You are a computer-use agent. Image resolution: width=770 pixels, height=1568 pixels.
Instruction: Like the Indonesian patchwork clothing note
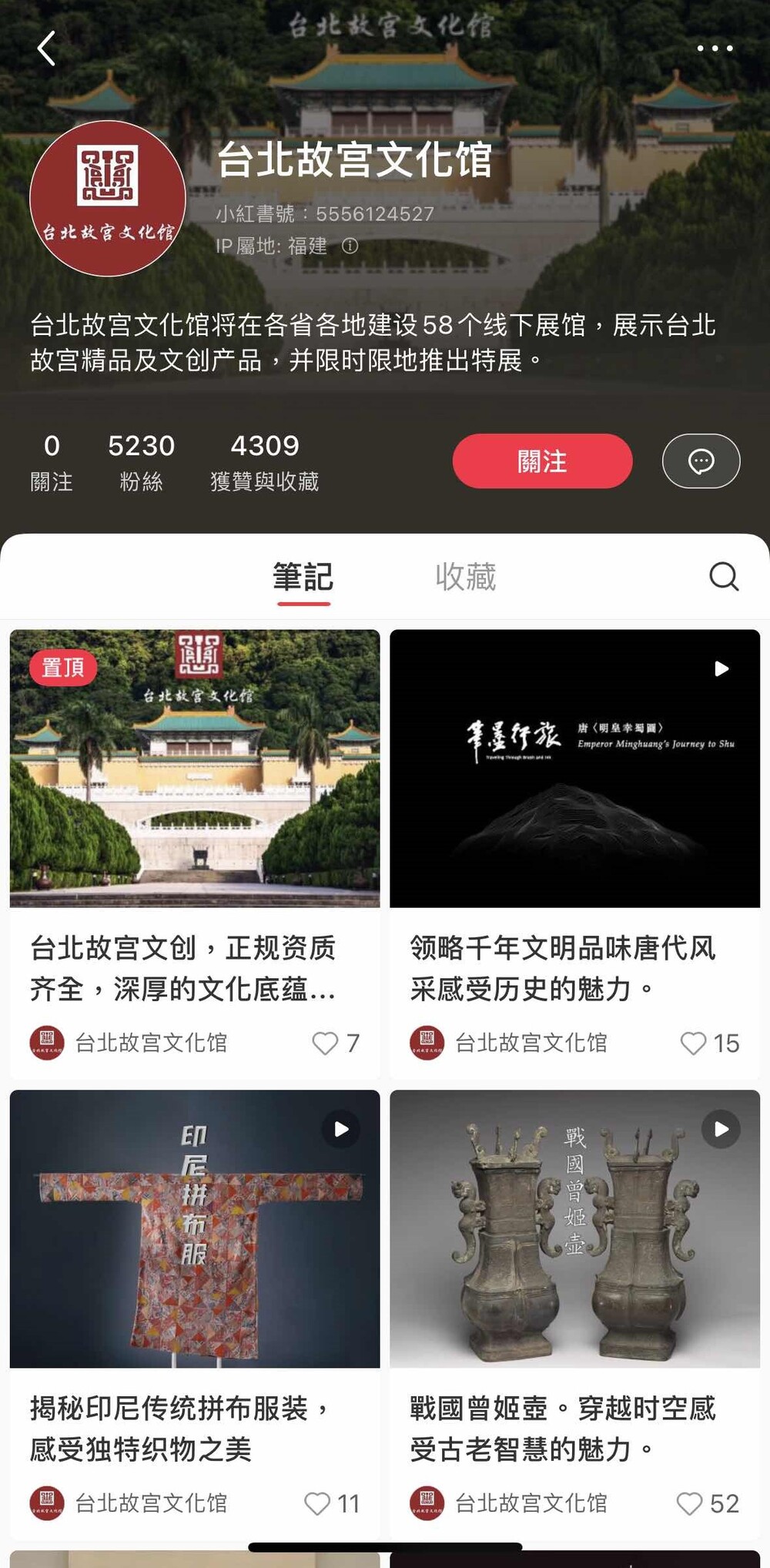[x=316, y=1503]
